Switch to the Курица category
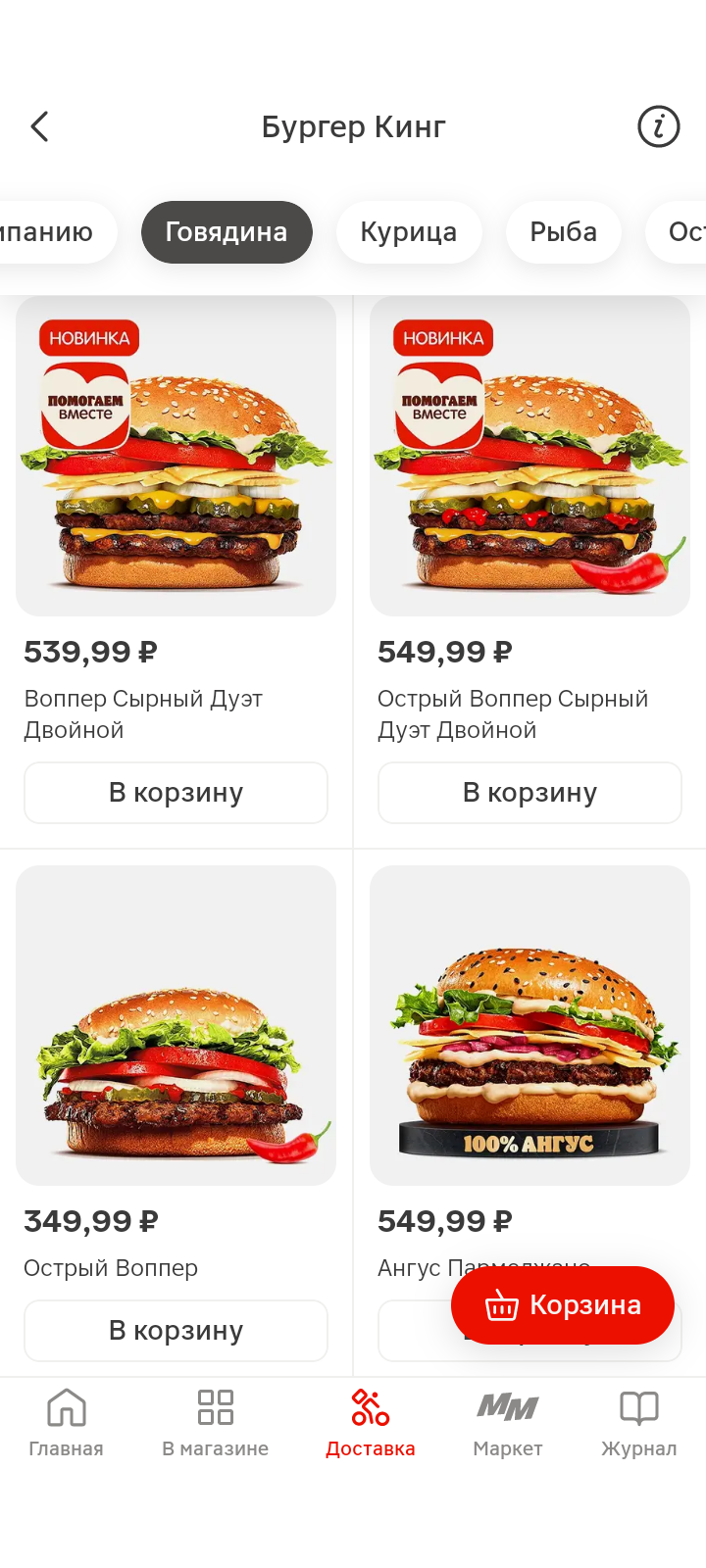706x1568 pixels. coord(408,232)
